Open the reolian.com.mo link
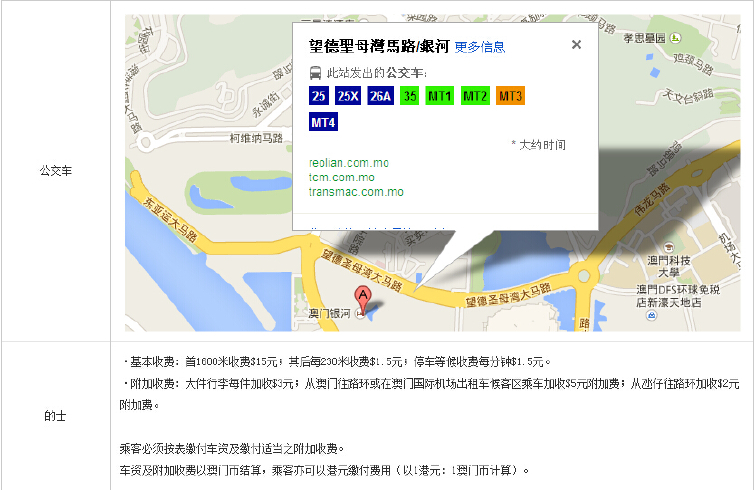This screenshot has height=490, width=755. [x=349, y=163]
